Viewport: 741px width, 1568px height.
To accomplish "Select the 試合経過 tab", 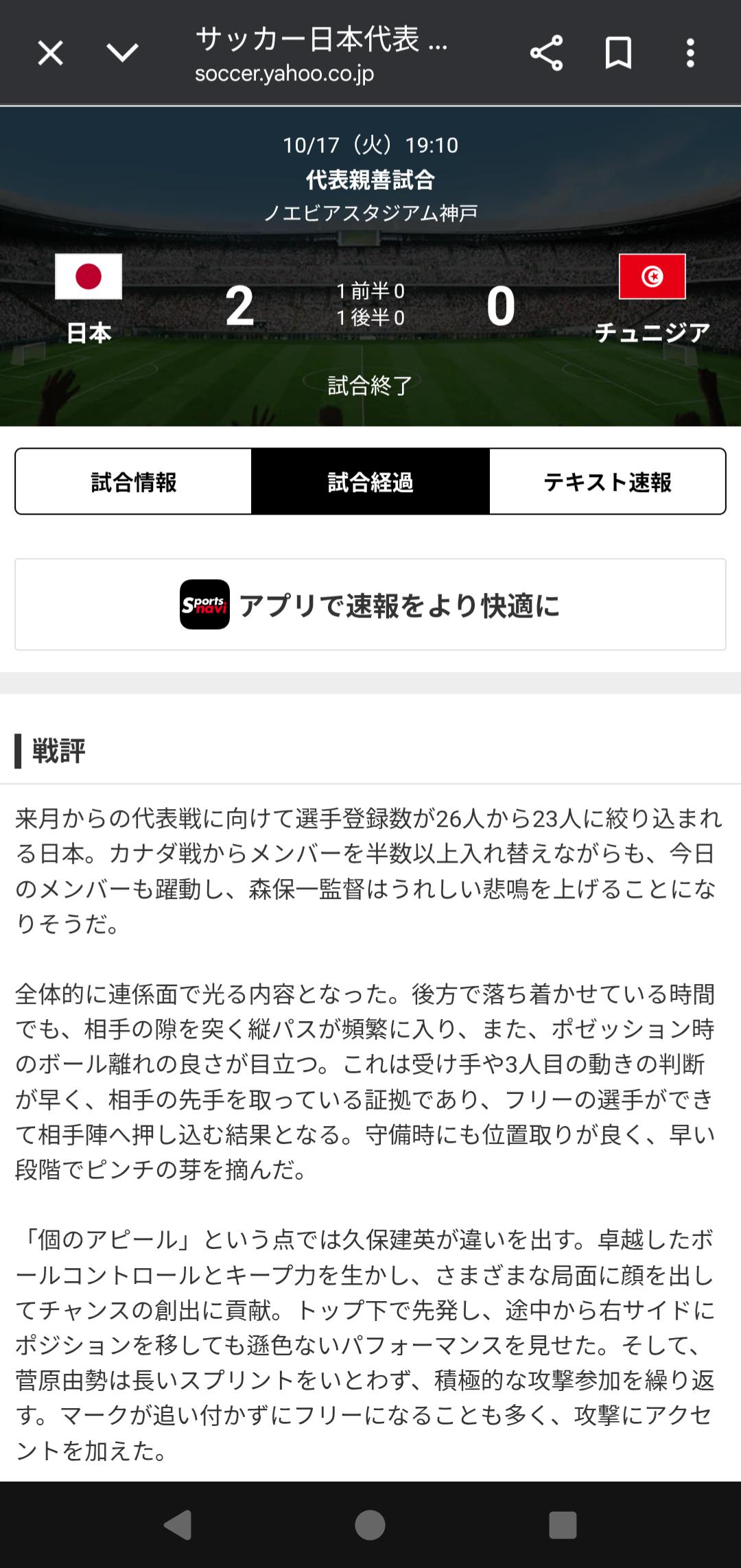I will tap(370, 482).
